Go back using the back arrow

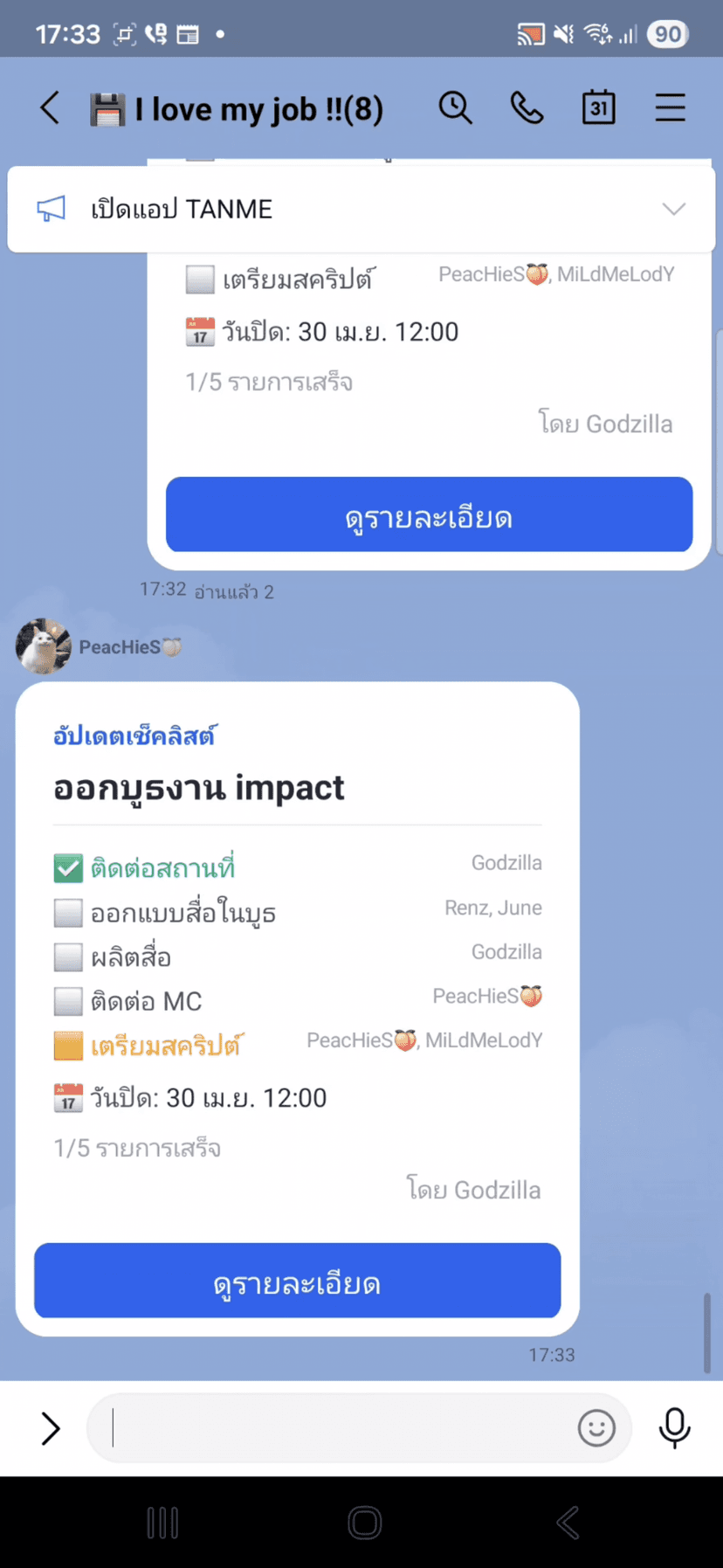coord(49,107)
